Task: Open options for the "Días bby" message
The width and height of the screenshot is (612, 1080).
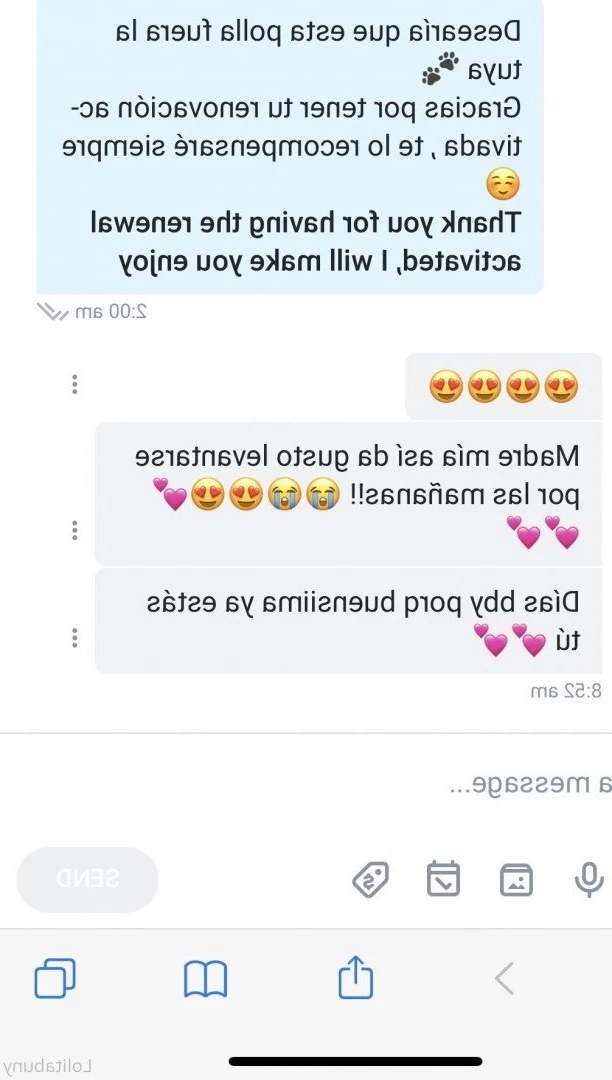Action: coord(74,637)
